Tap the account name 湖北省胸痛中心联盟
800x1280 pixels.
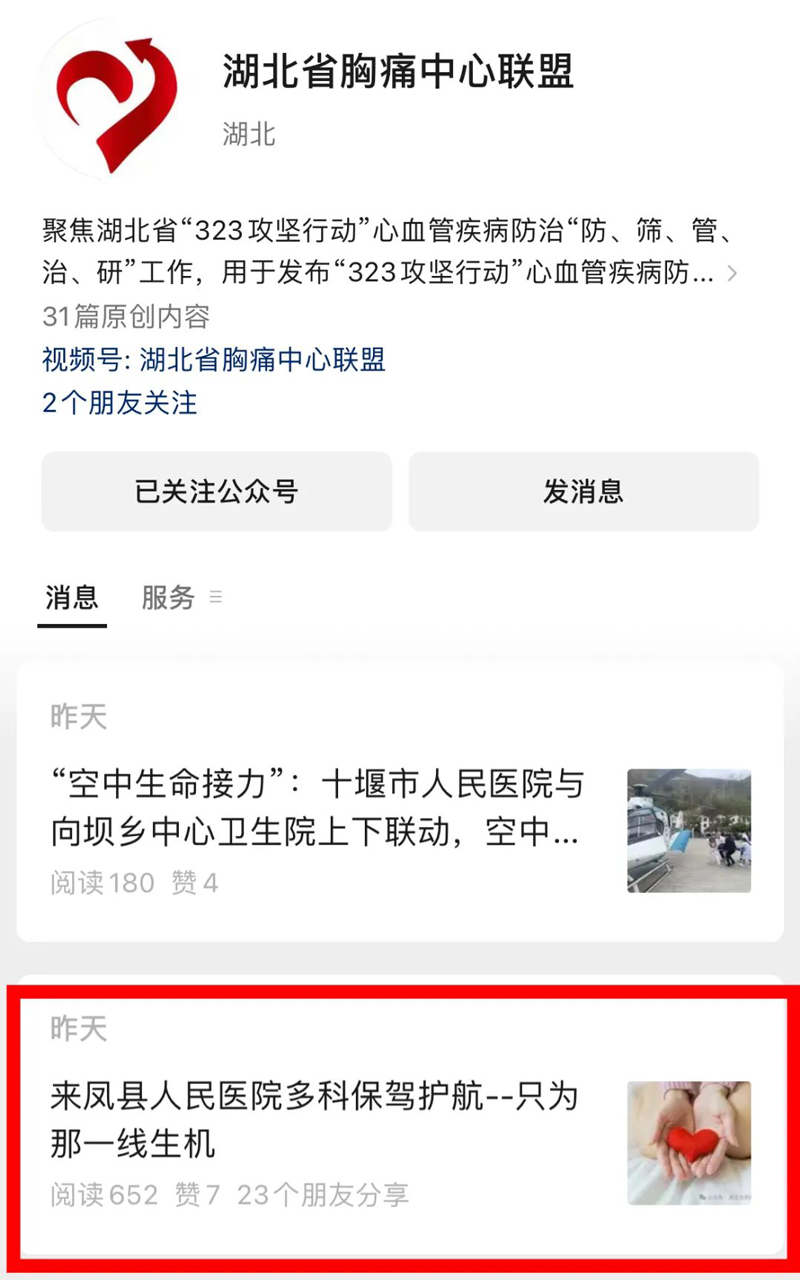[397, 75]
